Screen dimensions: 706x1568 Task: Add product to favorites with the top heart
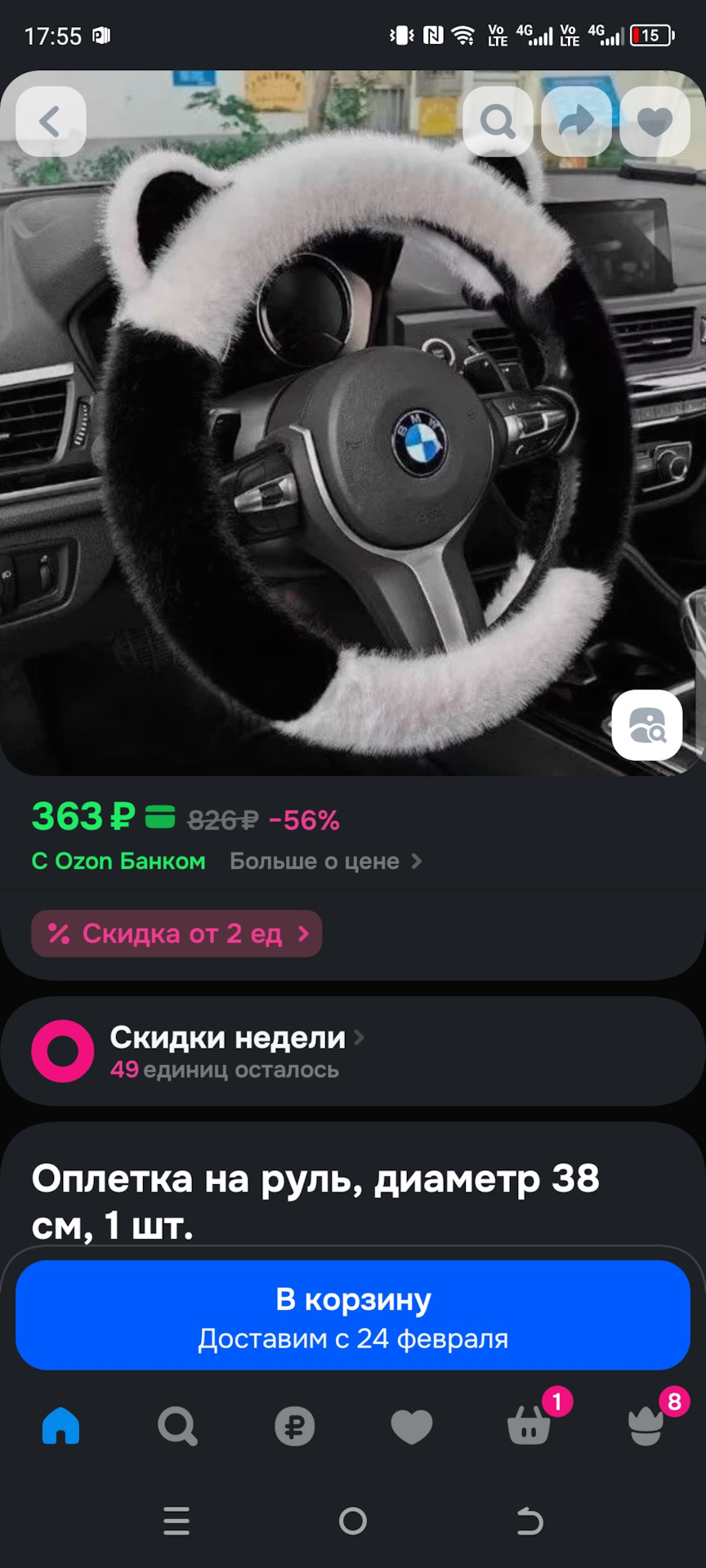point(655,122)
